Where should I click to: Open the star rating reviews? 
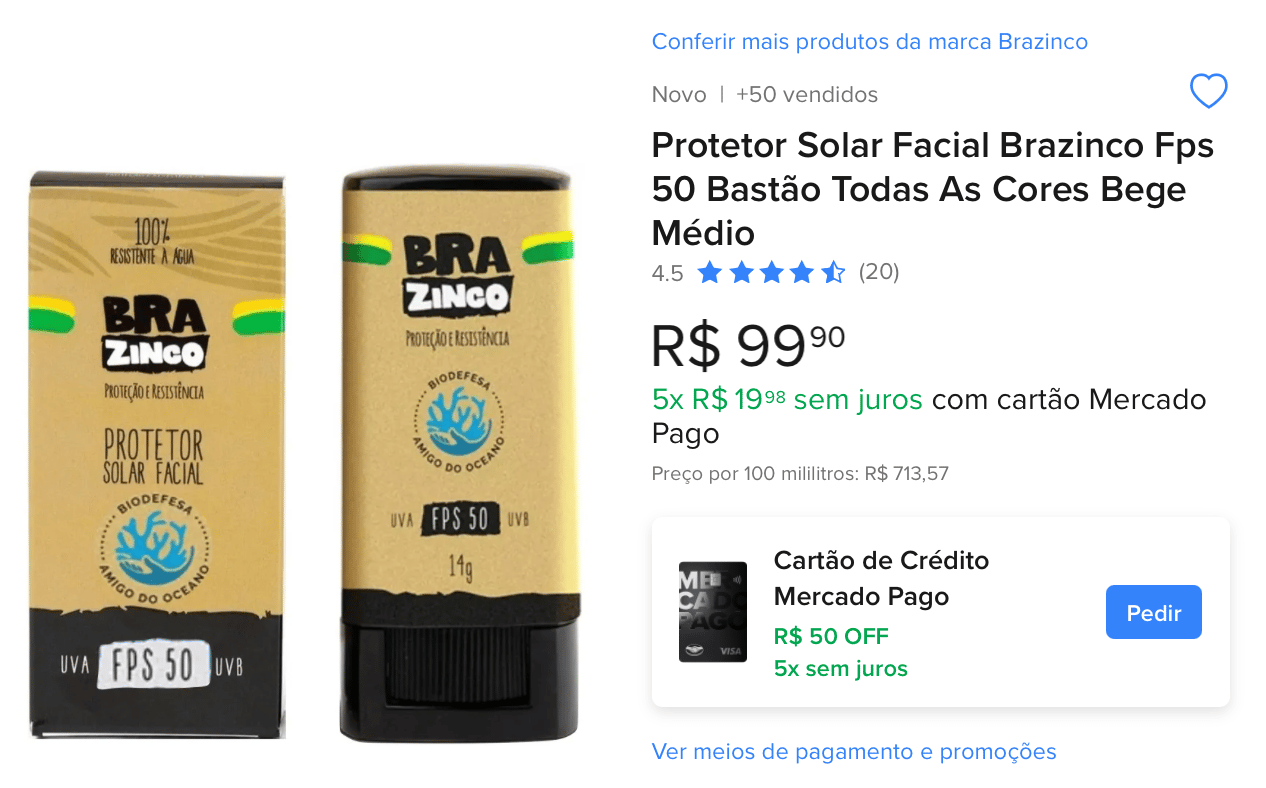[x=771, y=272]
